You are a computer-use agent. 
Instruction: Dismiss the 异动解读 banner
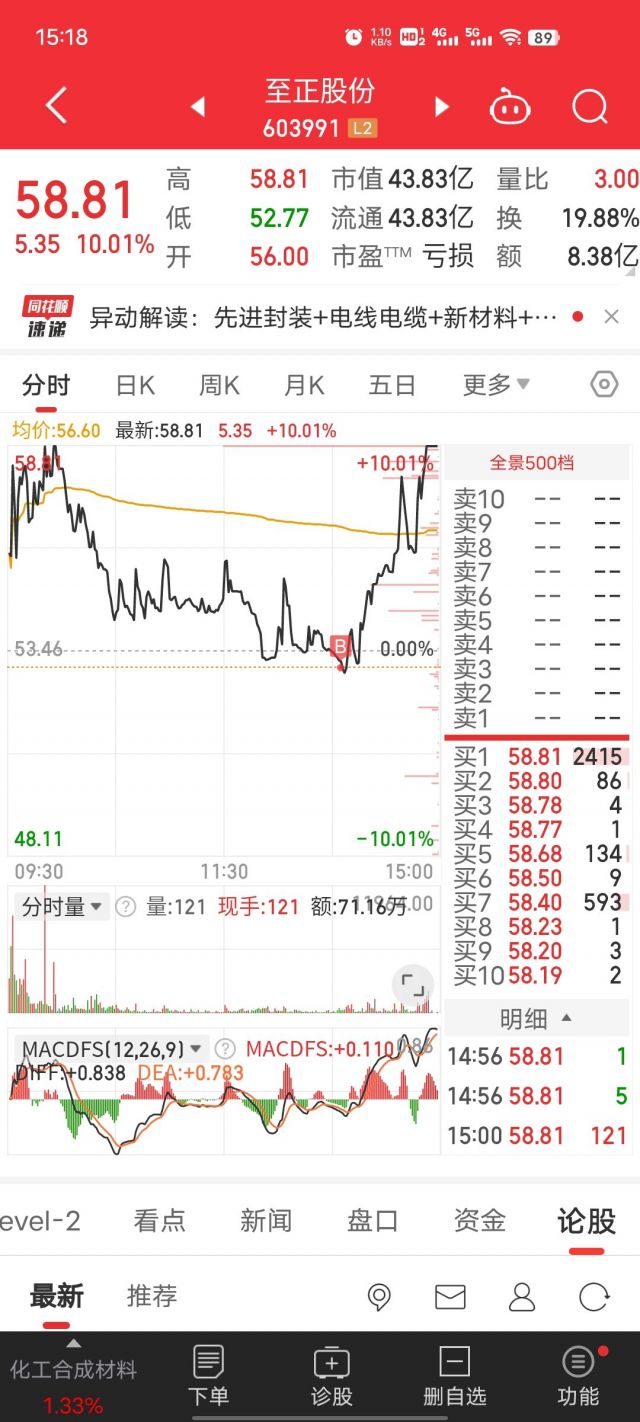pyautogui.click(x=612, y=317)
